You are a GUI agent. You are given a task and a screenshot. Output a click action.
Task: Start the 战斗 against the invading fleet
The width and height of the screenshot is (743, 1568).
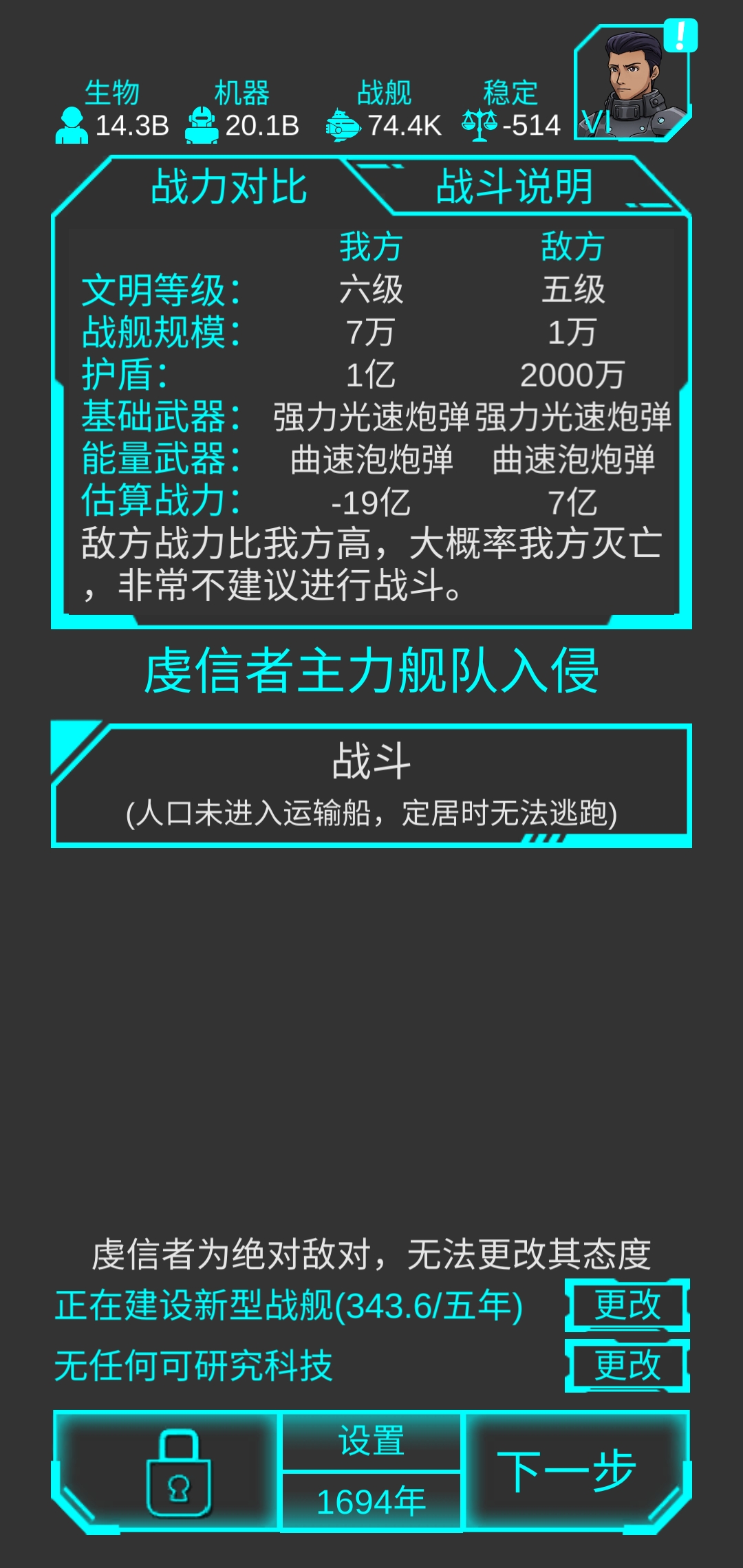point(371,785)
